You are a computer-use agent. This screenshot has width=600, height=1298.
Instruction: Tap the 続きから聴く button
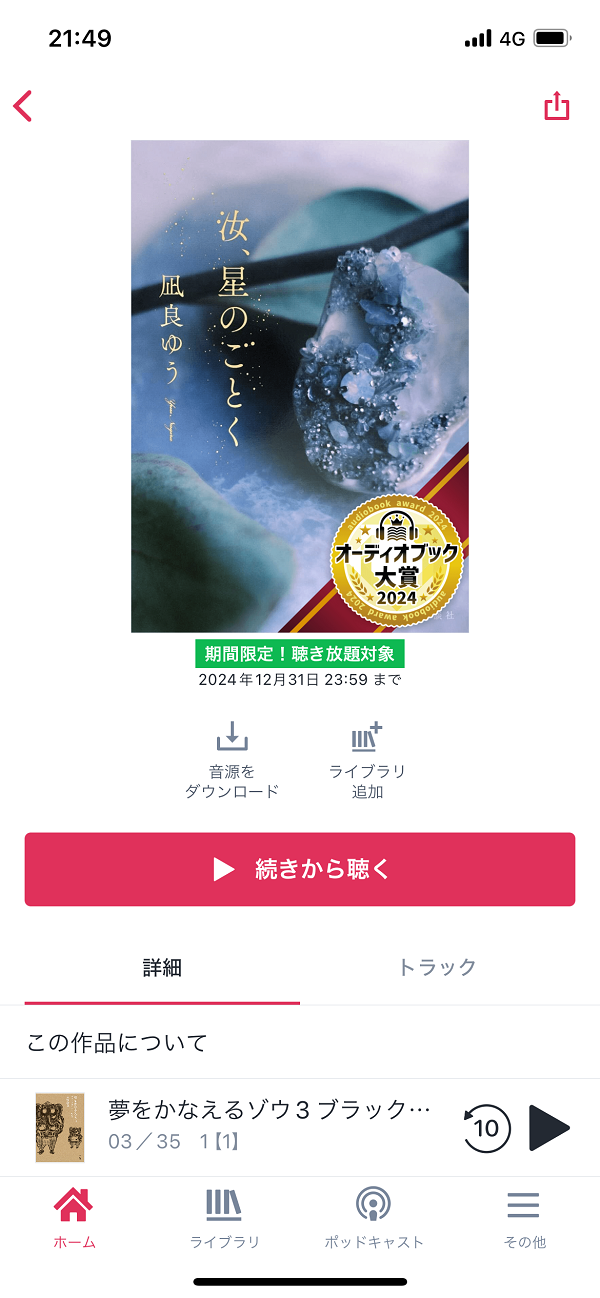coord(300,870)
